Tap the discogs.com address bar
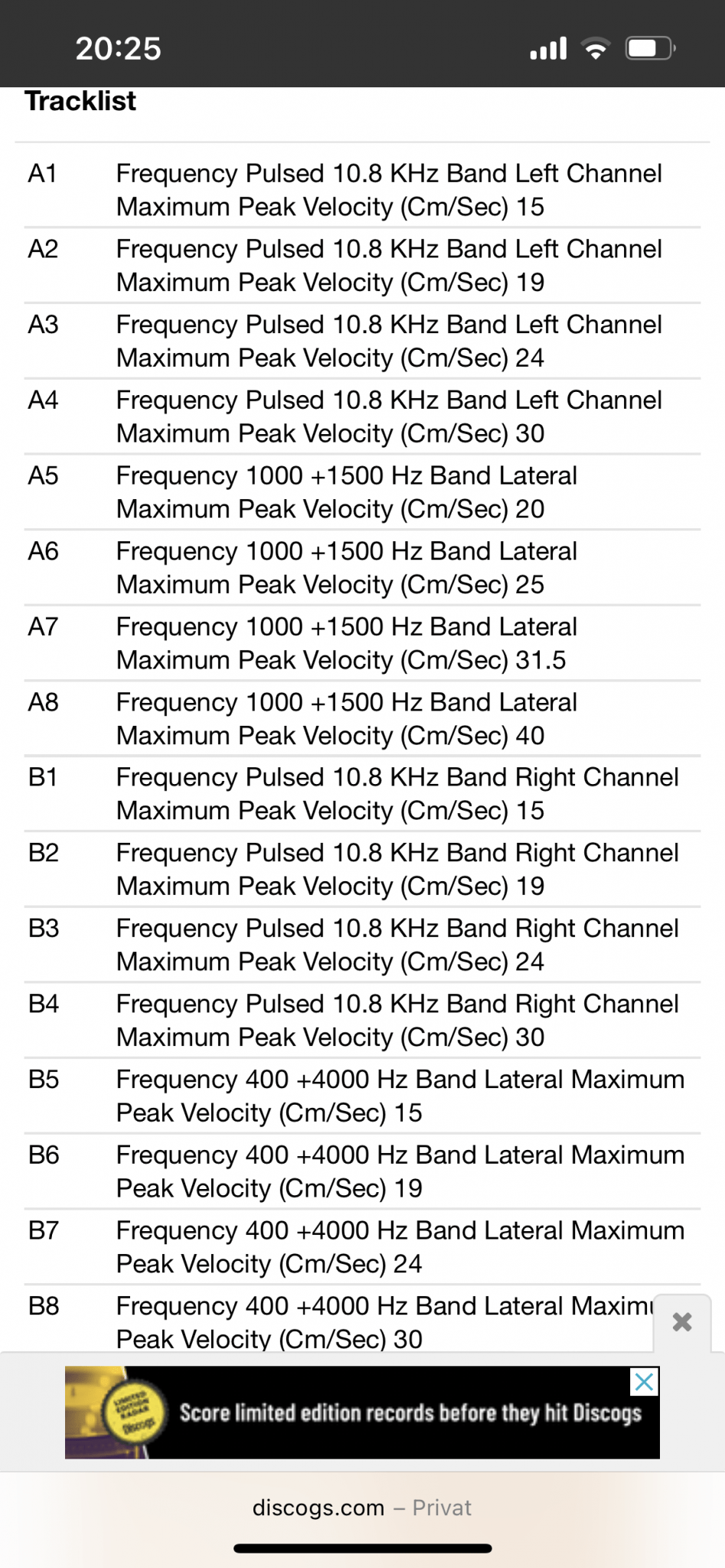This screenshot has height=1568, width=725. pyautogui.click(x=362, y=1508)
